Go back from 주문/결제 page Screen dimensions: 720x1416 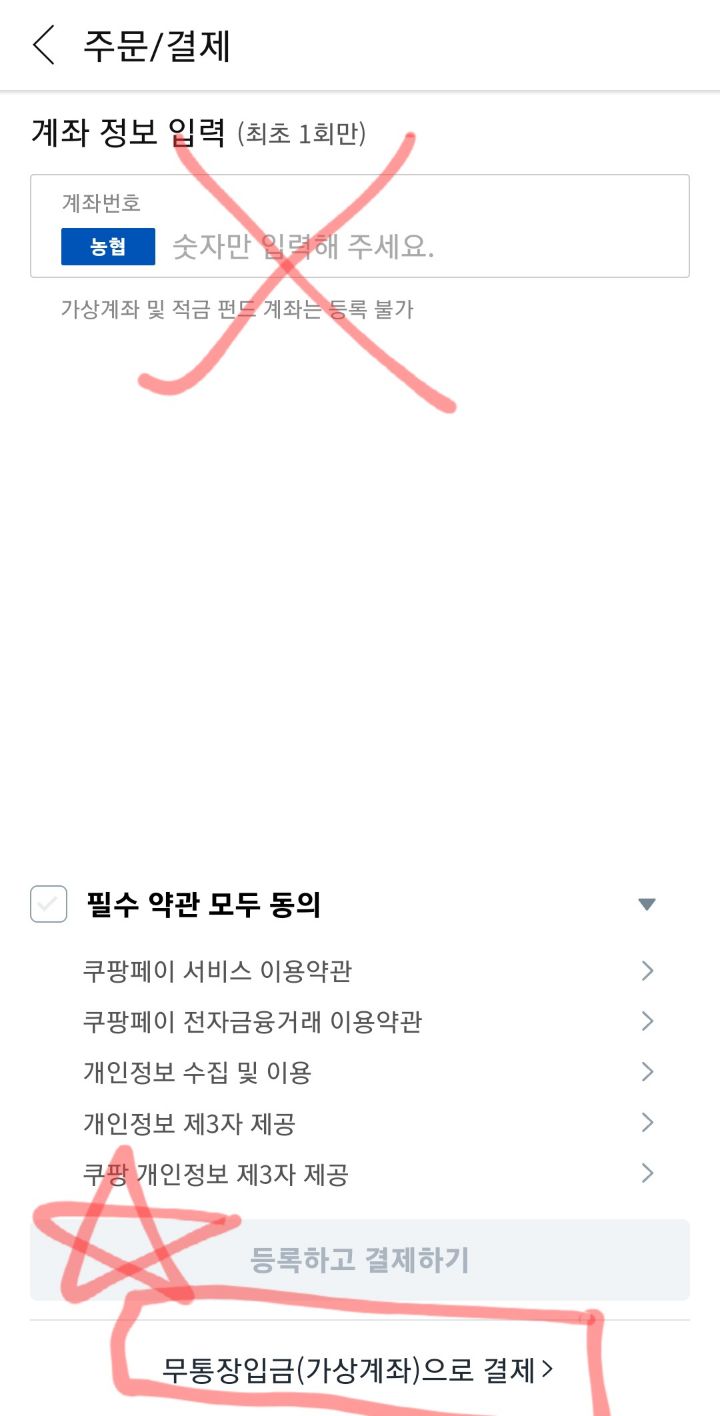click(44, 46)
